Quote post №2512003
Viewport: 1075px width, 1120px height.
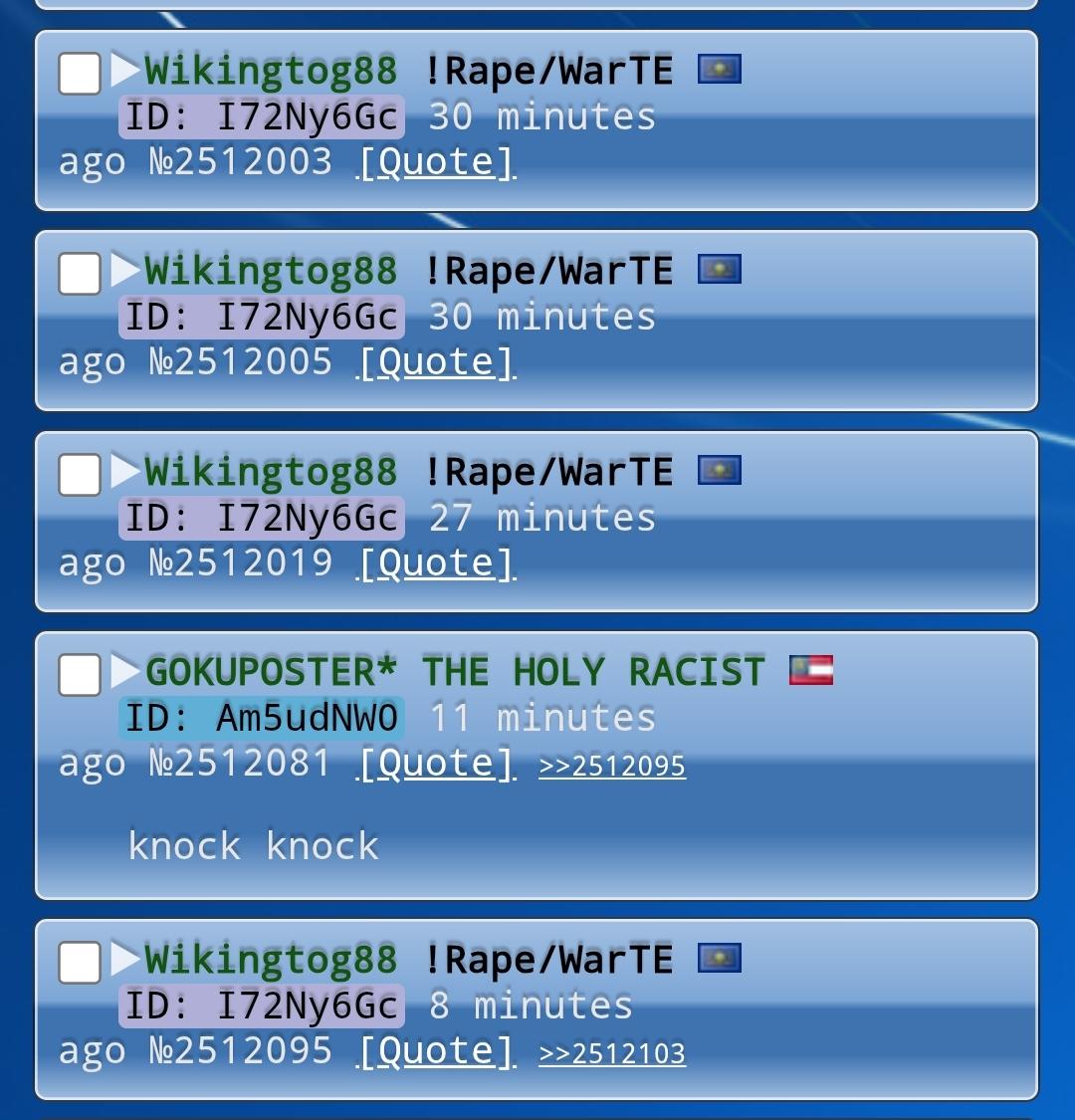pos(436,162)
